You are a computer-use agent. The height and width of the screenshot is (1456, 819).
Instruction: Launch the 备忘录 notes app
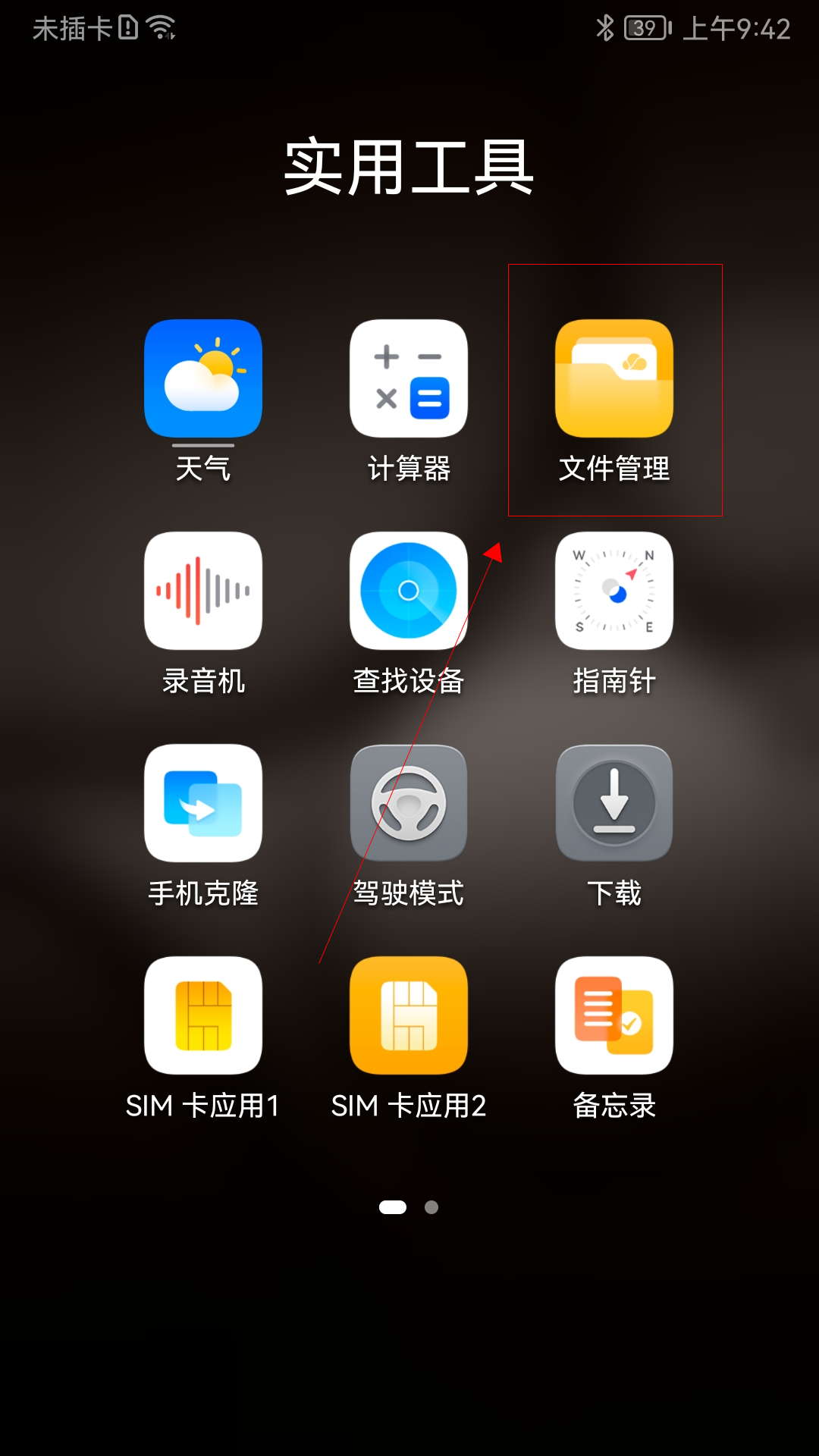(x=614, y=1015)
